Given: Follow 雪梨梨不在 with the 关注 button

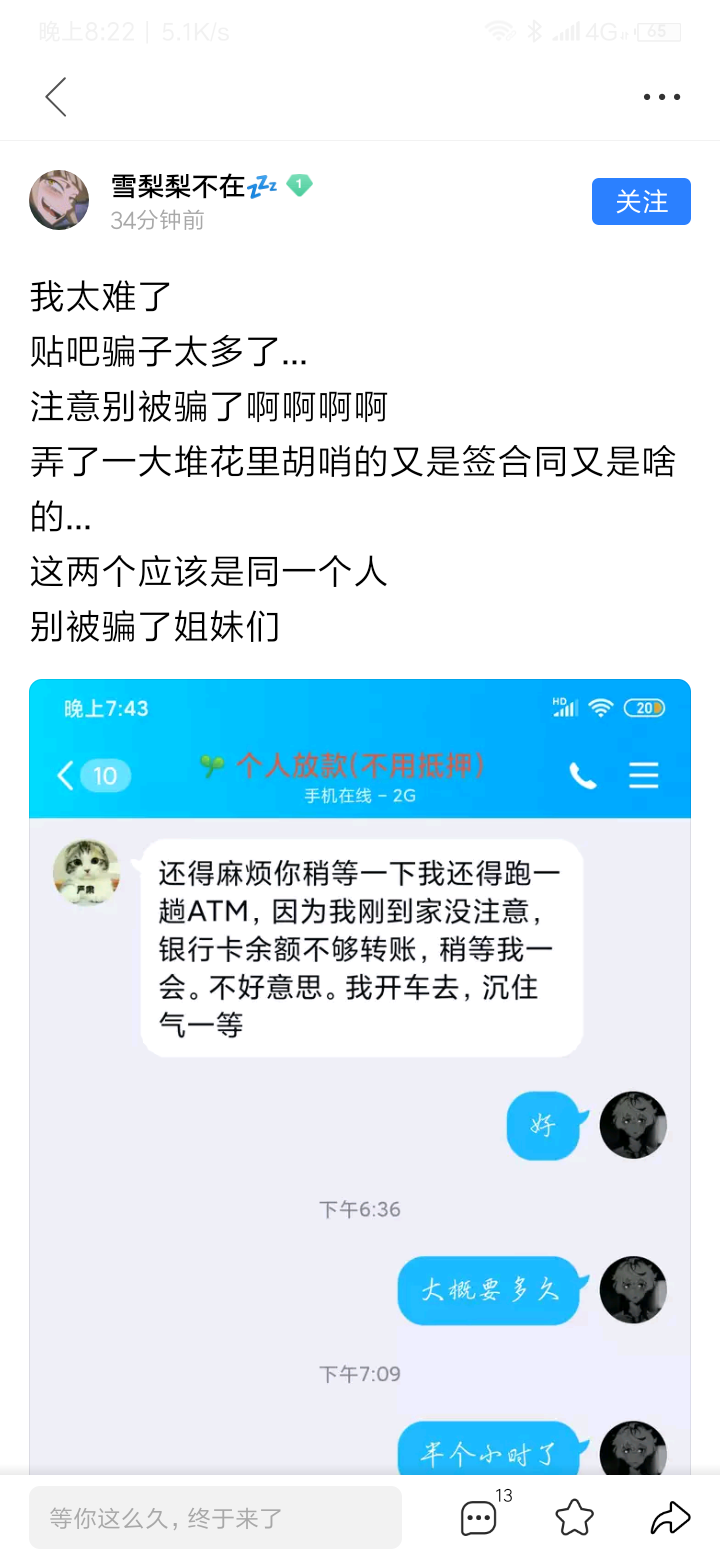Looking at the screenshot, I should point(641,201).
